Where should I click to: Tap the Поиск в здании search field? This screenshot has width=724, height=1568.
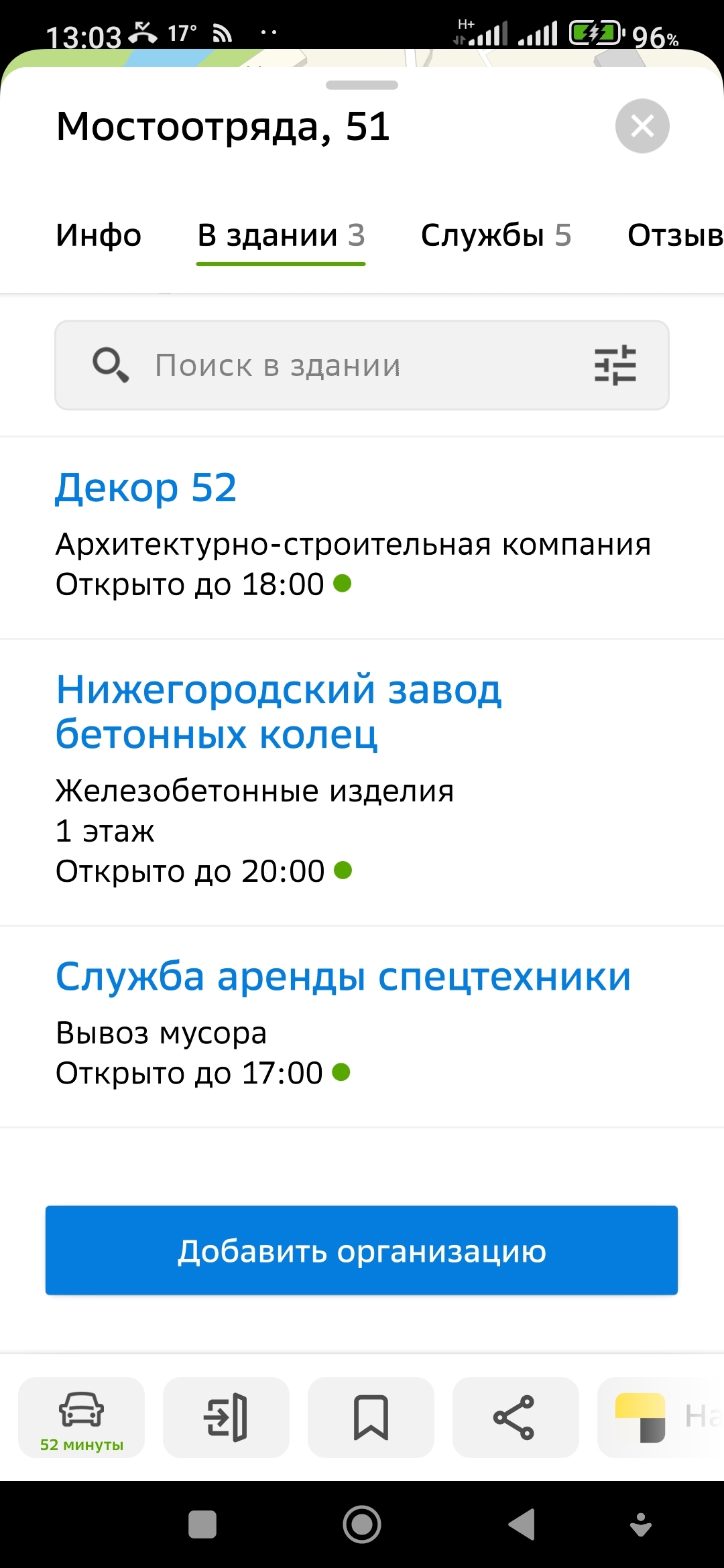click(x=335, y=365)
